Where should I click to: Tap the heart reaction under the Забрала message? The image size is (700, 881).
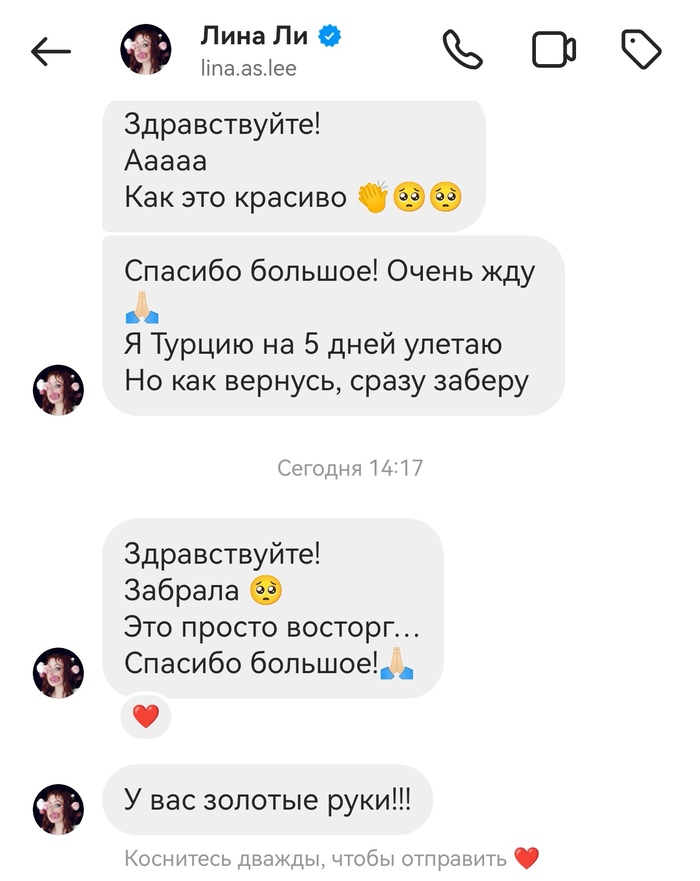coord(146,716)
